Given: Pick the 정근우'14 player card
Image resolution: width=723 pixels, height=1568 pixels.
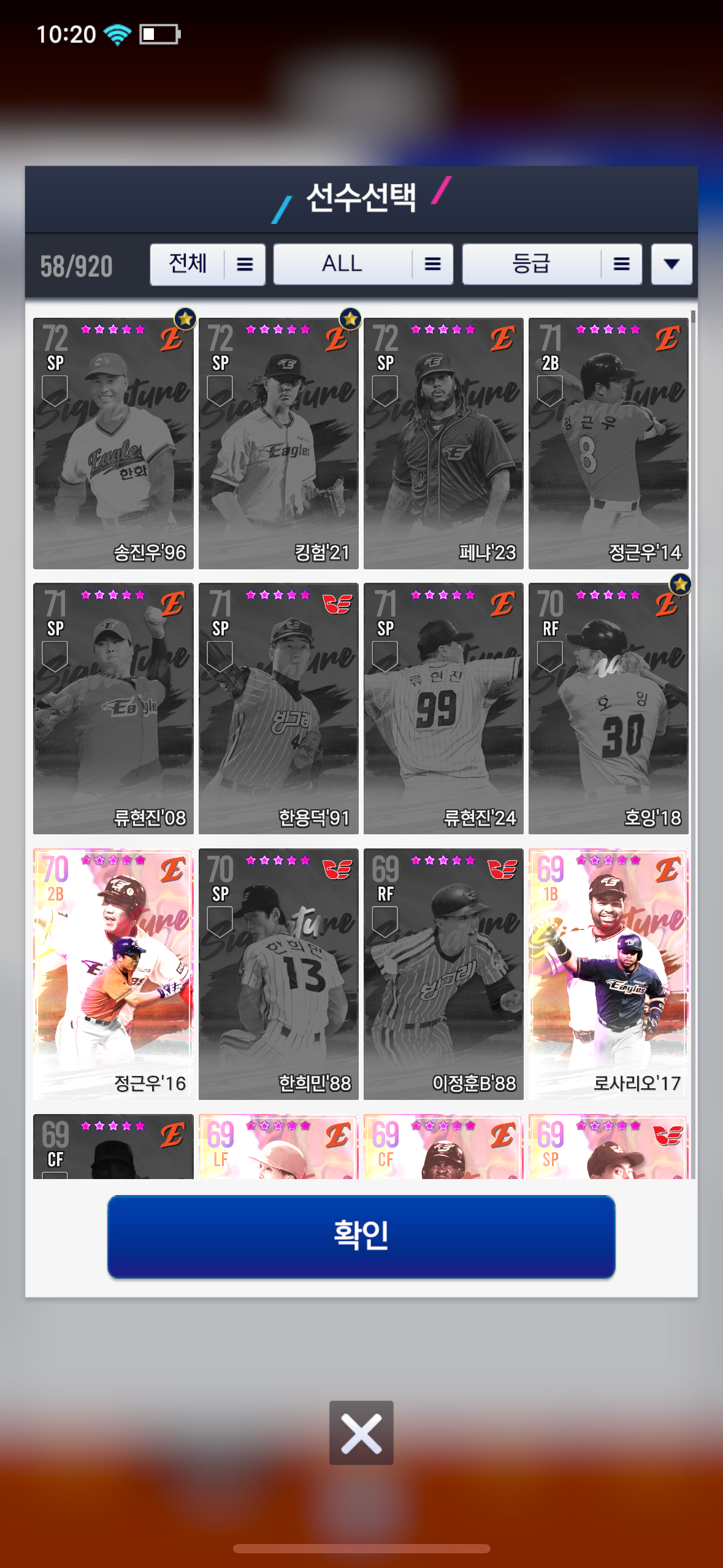Looking at the screenshot, I should tap(608, 443).
